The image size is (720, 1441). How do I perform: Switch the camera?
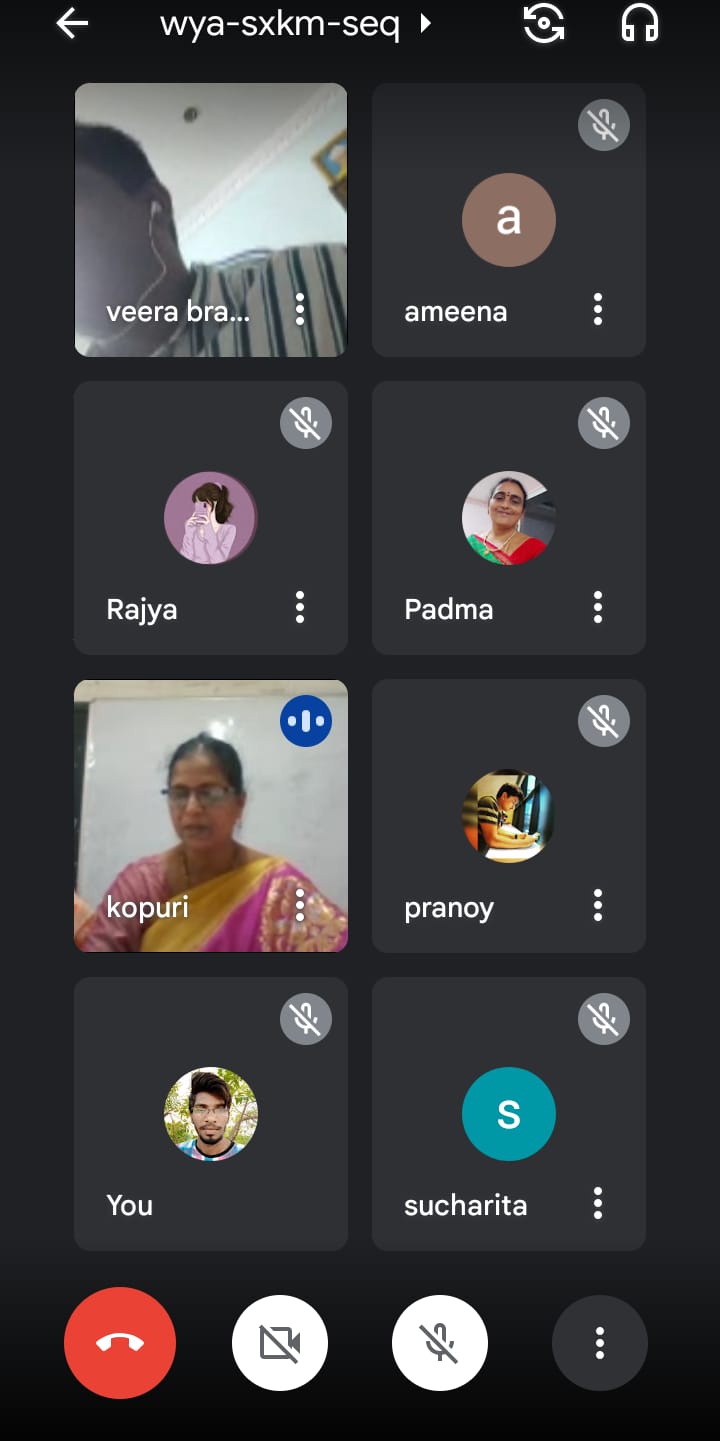tap(544, 24)
